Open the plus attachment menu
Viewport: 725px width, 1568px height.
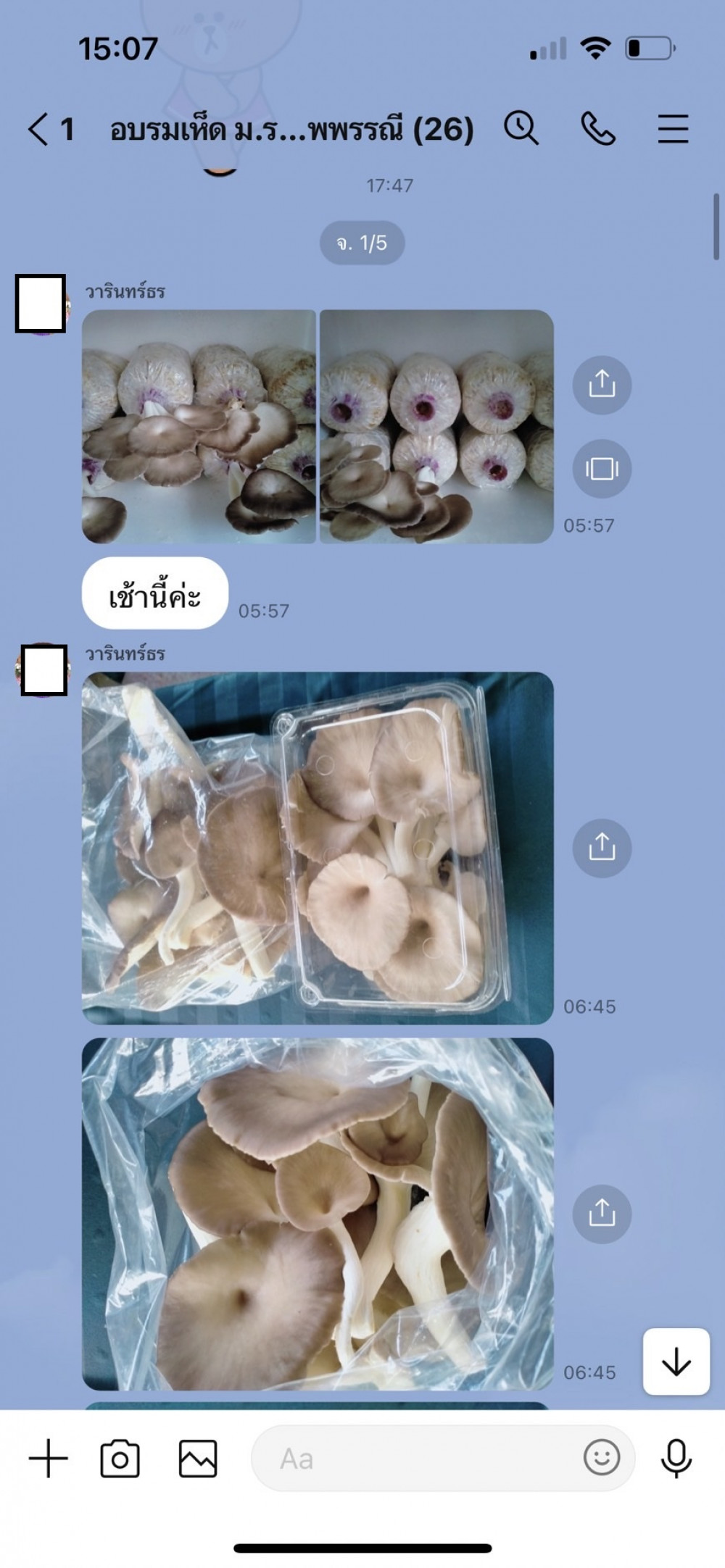coord(49,1458)
